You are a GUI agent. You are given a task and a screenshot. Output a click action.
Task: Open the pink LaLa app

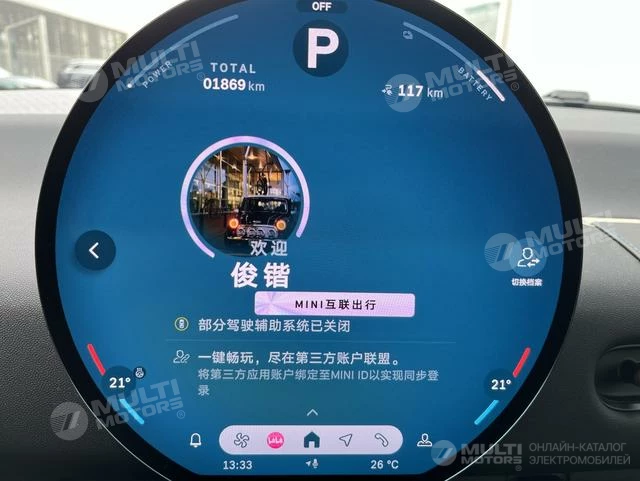click(274, 440)
